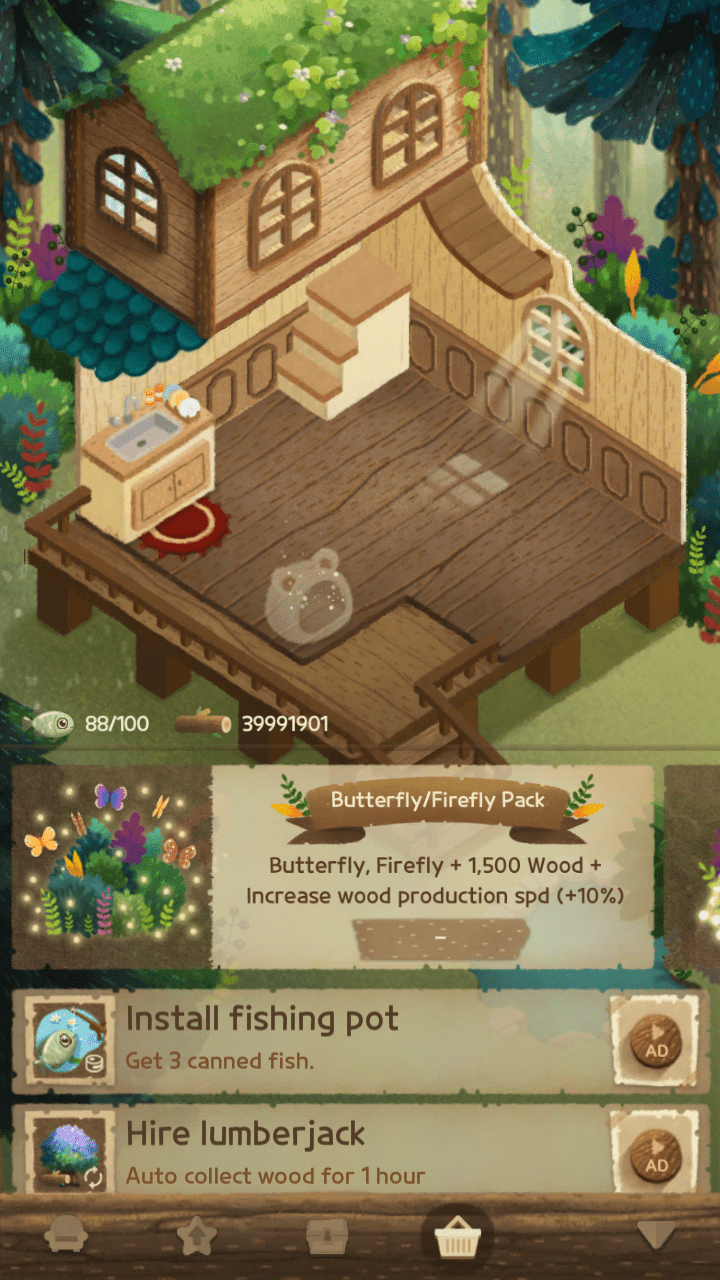This screenshot has height=1280, width=720.
Task: Open the furniture tab with sofa icon
Action: point(66,1234)
